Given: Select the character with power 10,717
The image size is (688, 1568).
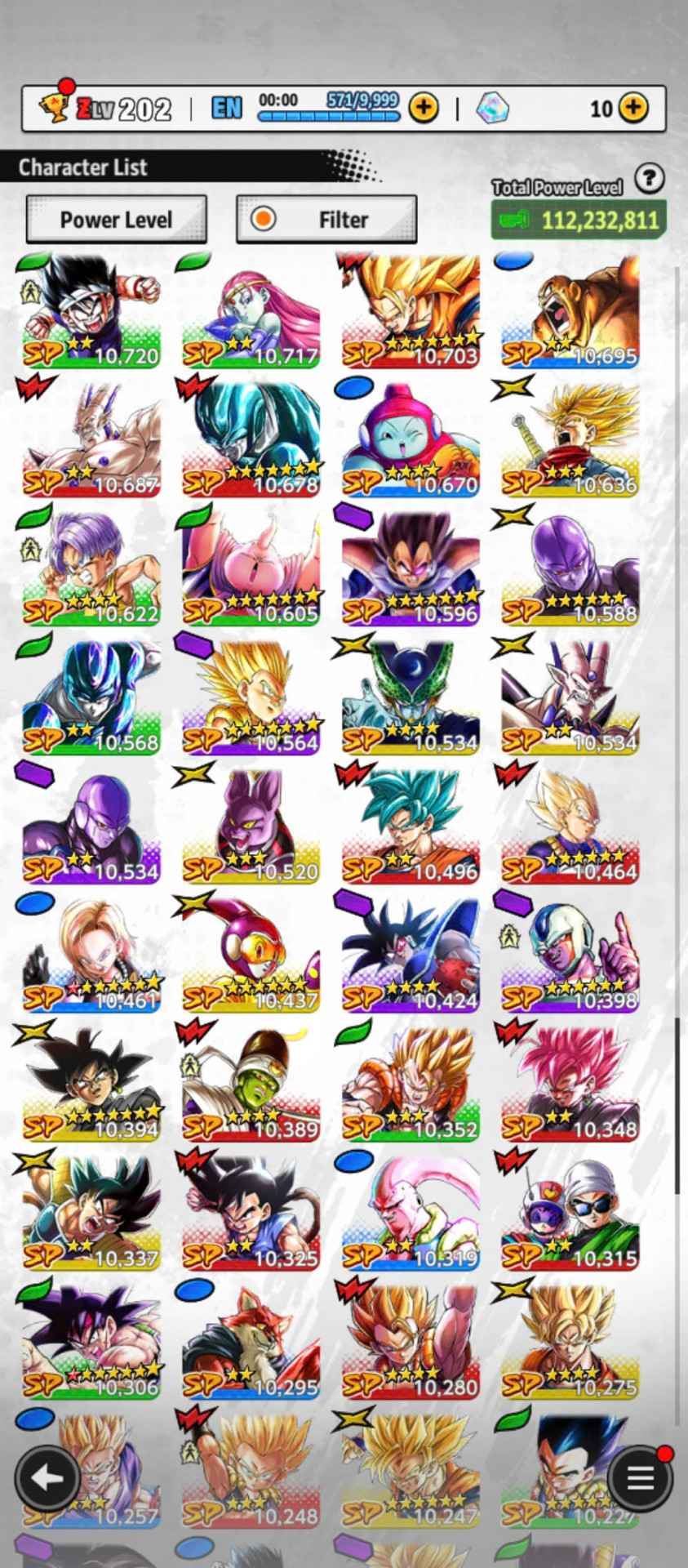Looking at the screenshot, I should [x=250, y=312].
